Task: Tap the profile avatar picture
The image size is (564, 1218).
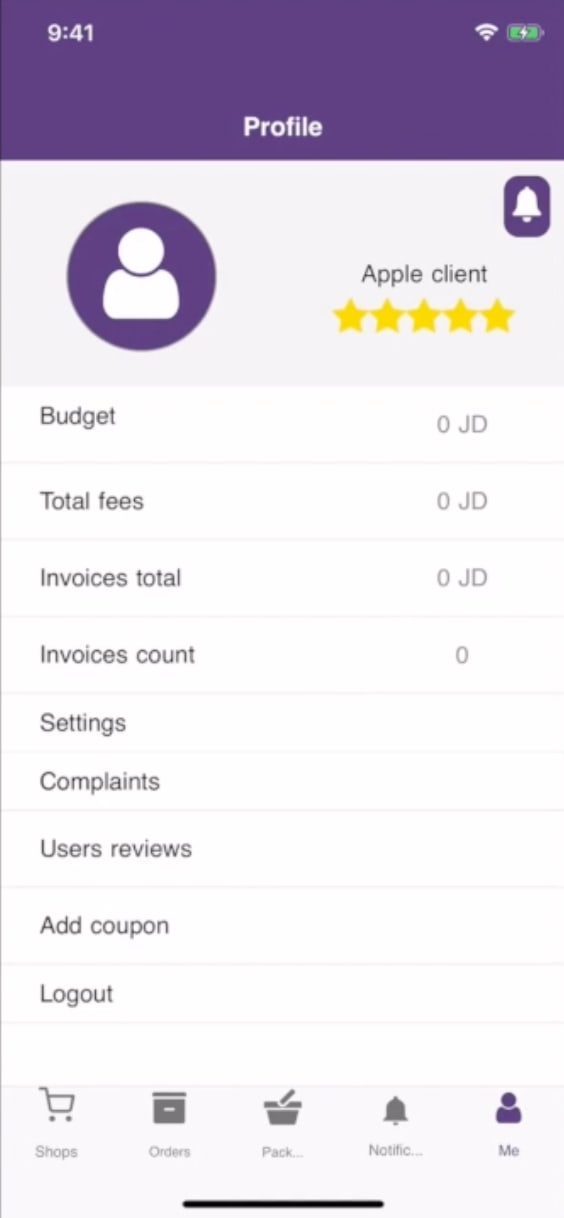Action: 141,276
